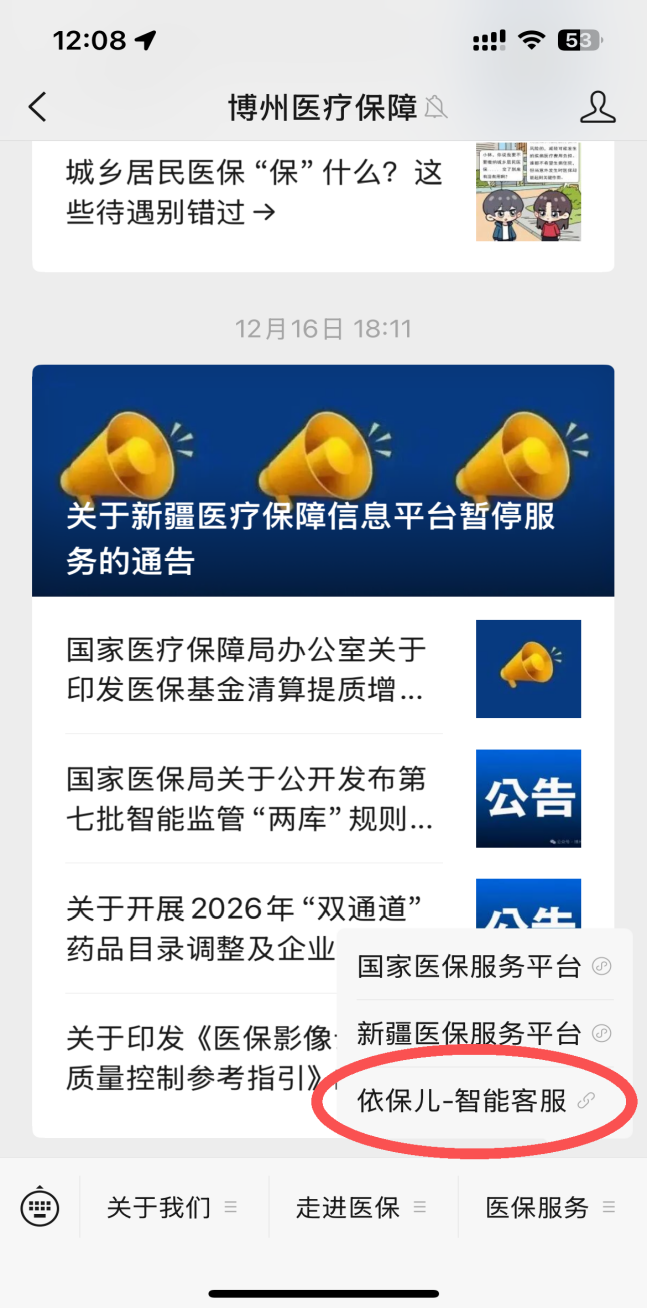Read the 医保基金清算提质增 article
The image size is (647, 1308).
pos(250,669)
